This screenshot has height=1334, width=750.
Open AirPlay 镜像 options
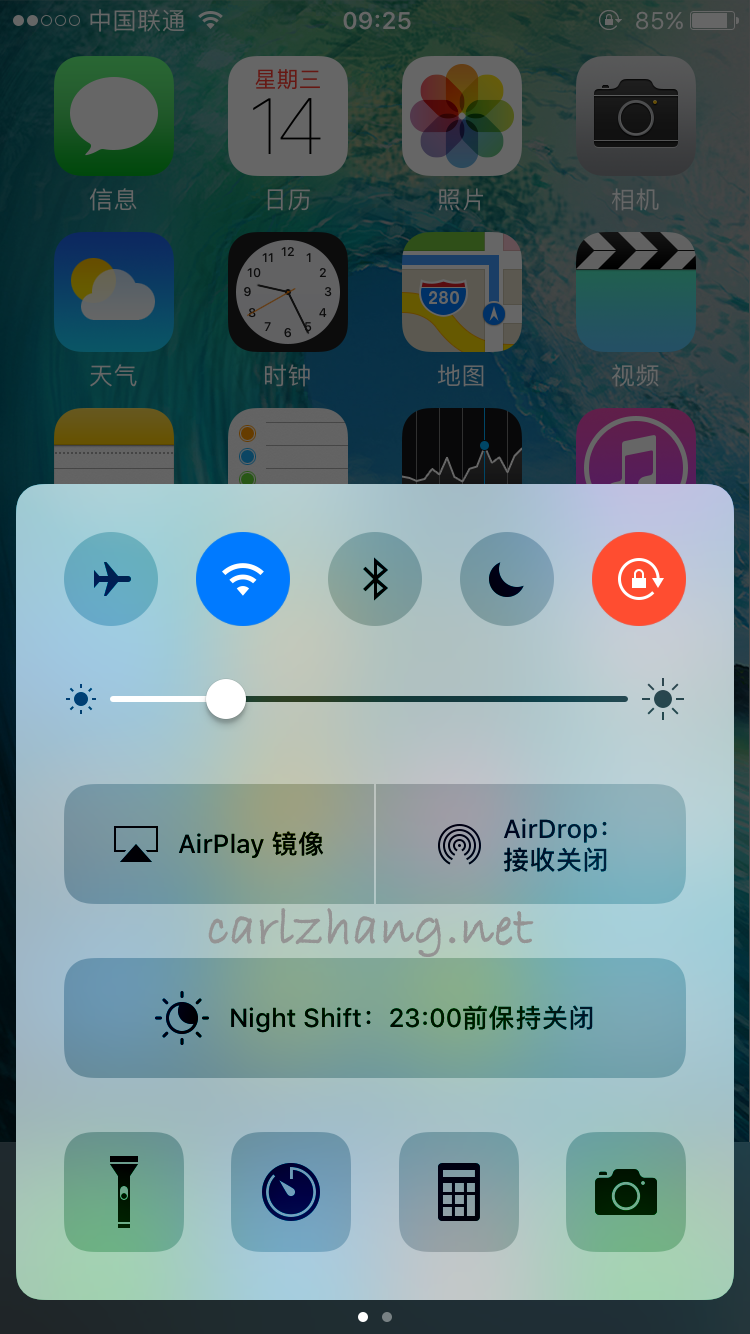click(219, 844)
